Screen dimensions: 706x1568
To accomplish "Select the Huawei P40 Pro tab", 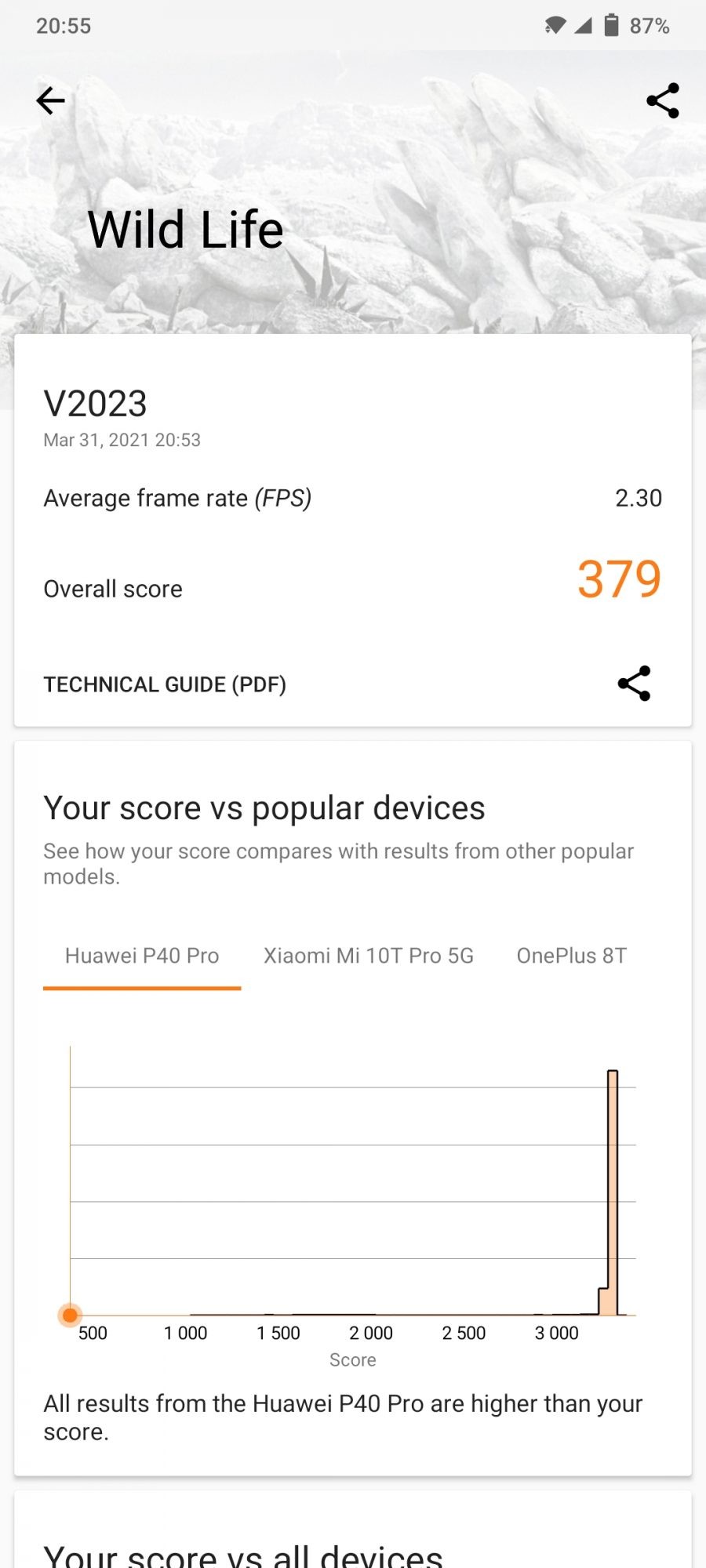I will coord(142,956).
